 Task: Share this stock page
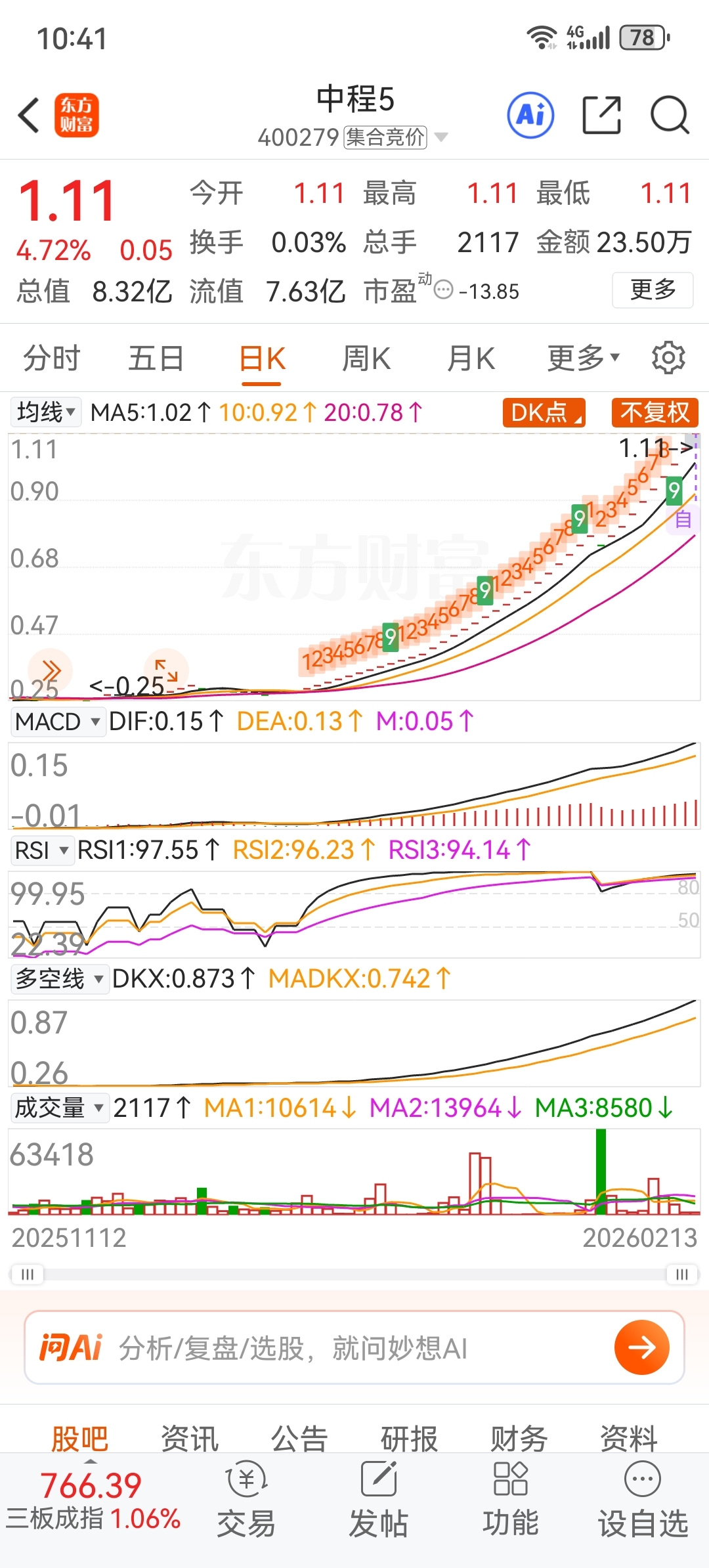pos(601,116)
